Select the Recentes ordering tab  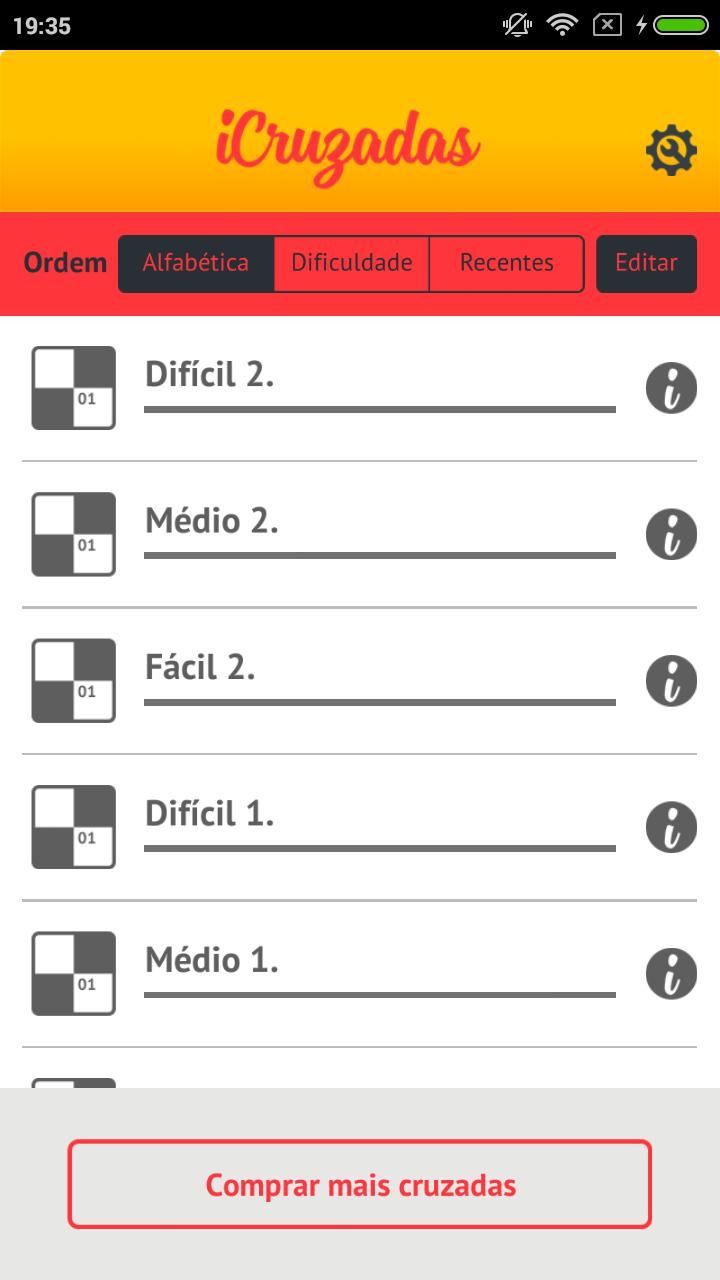[x=506, y=264]
